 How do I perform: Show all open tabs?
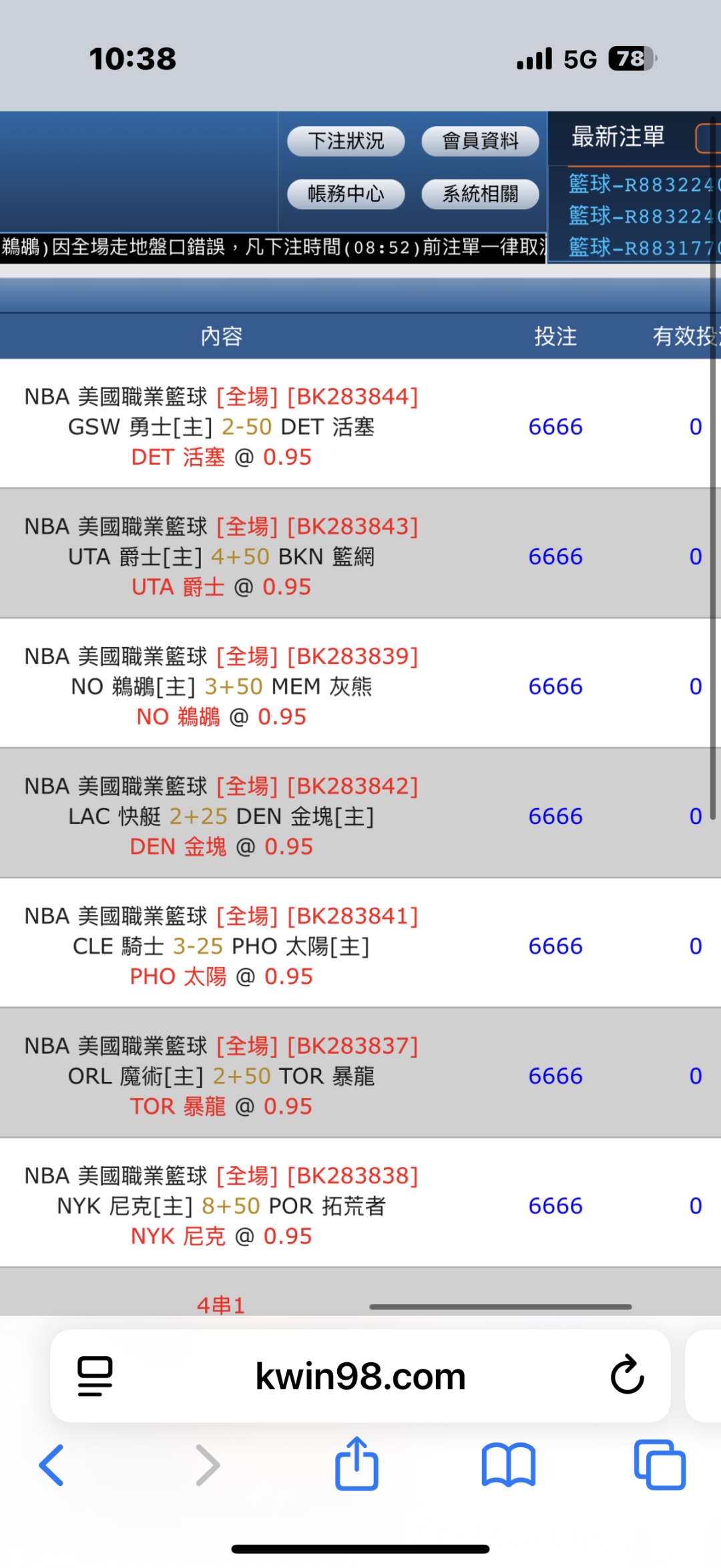660,1465
